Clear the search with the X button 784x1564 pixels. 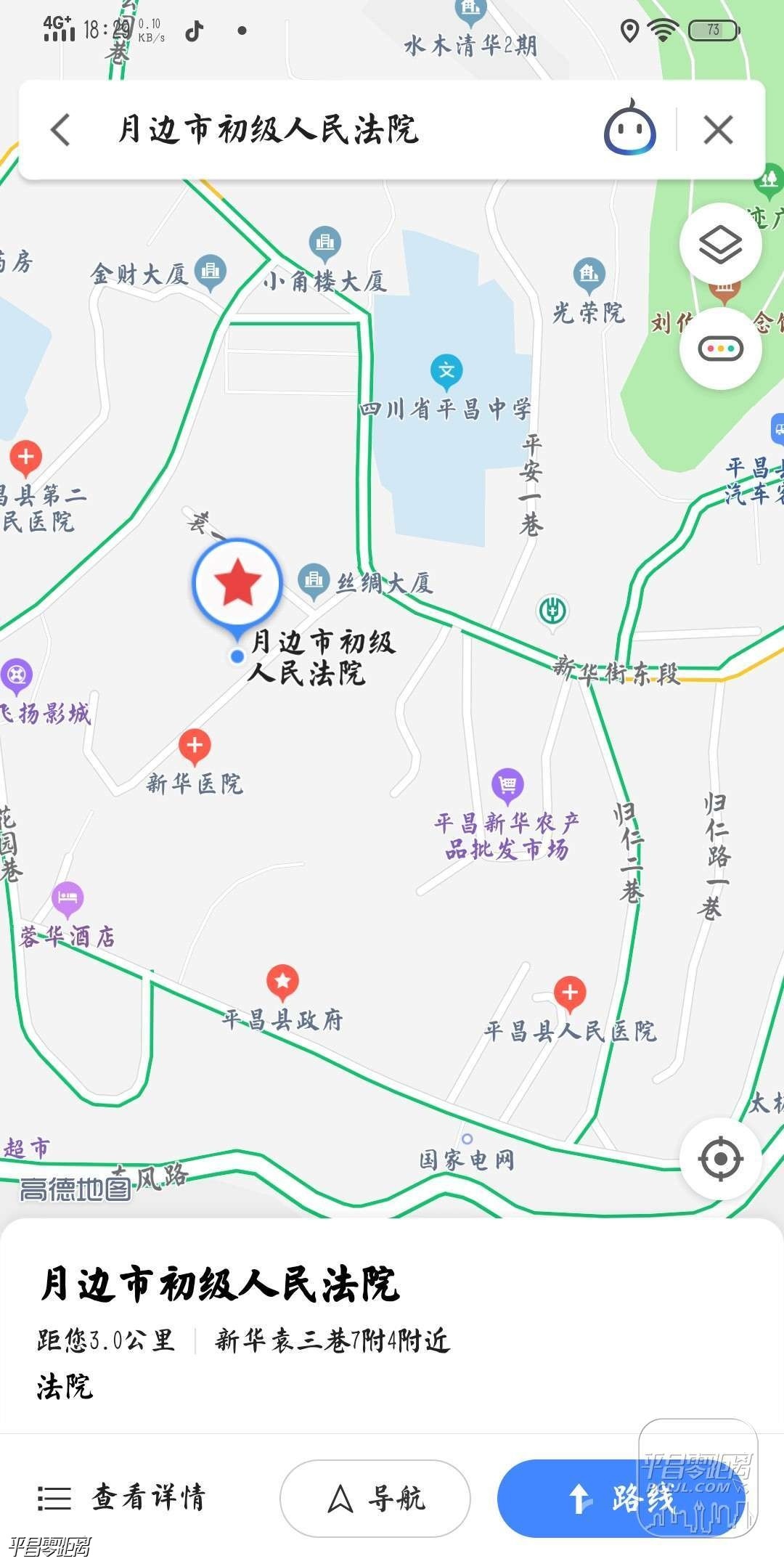pyautogui.click(x=718, y=131)
